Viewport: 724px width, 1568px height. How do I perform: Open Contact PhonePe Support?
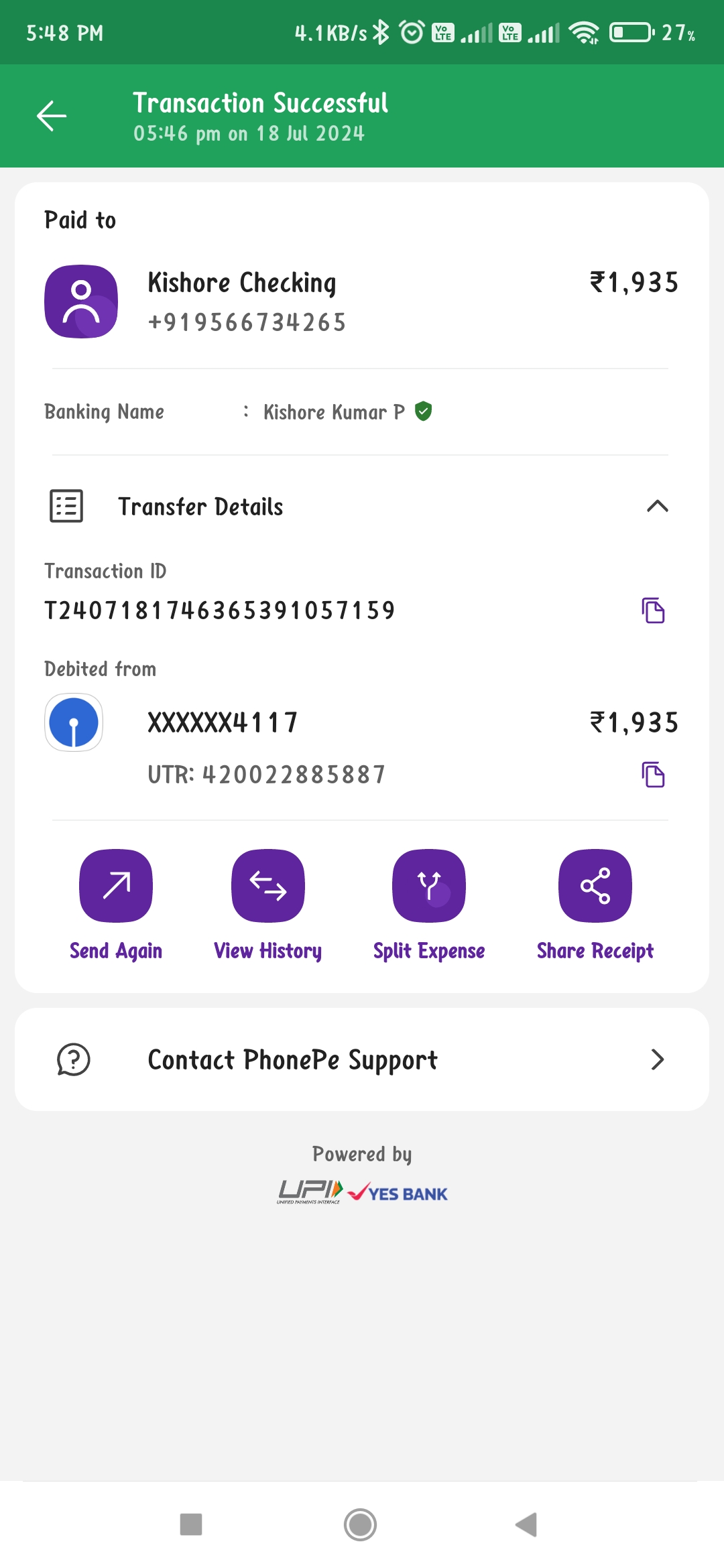click(x=362, y=1059)
